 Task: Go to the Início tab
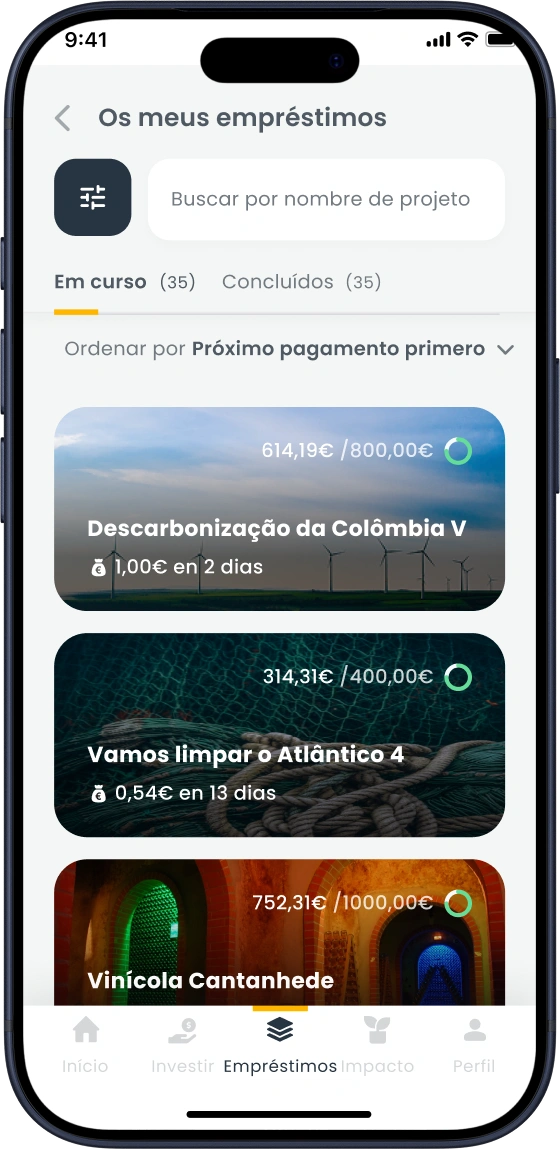86,1045
